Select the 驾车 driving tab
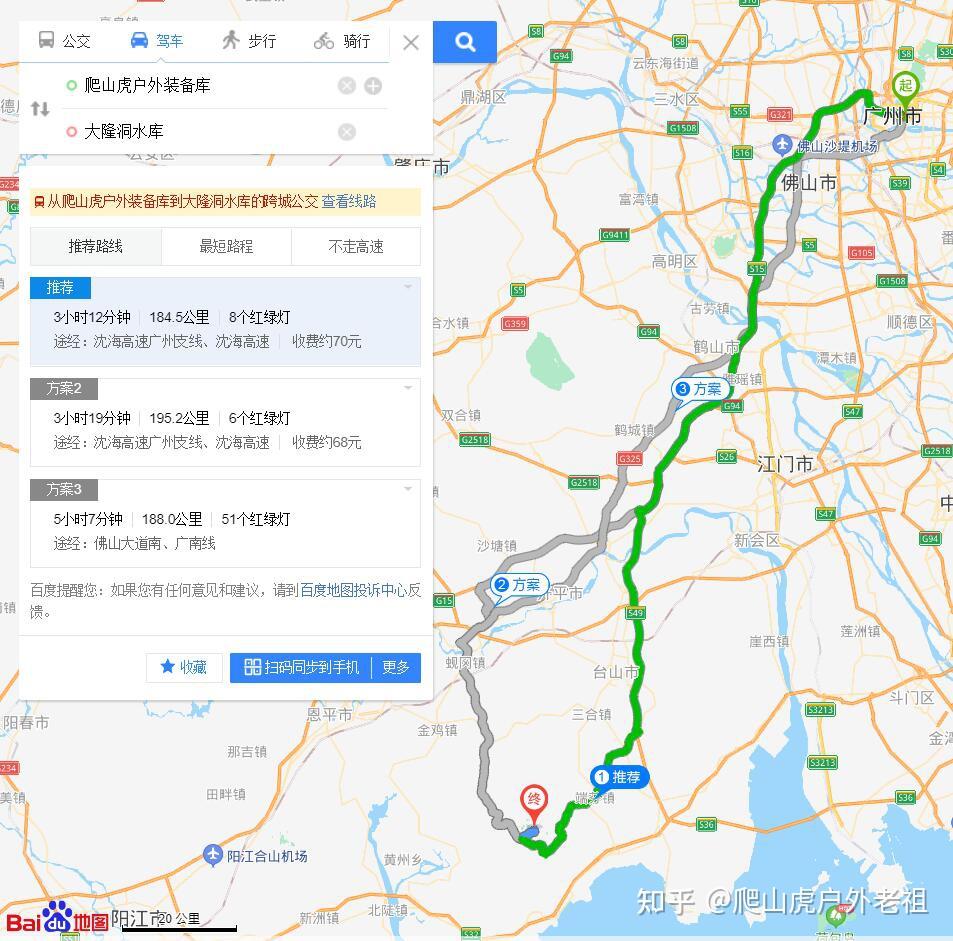Image resolution: width=953 pixels, height=941 pixels. (157, 41)
